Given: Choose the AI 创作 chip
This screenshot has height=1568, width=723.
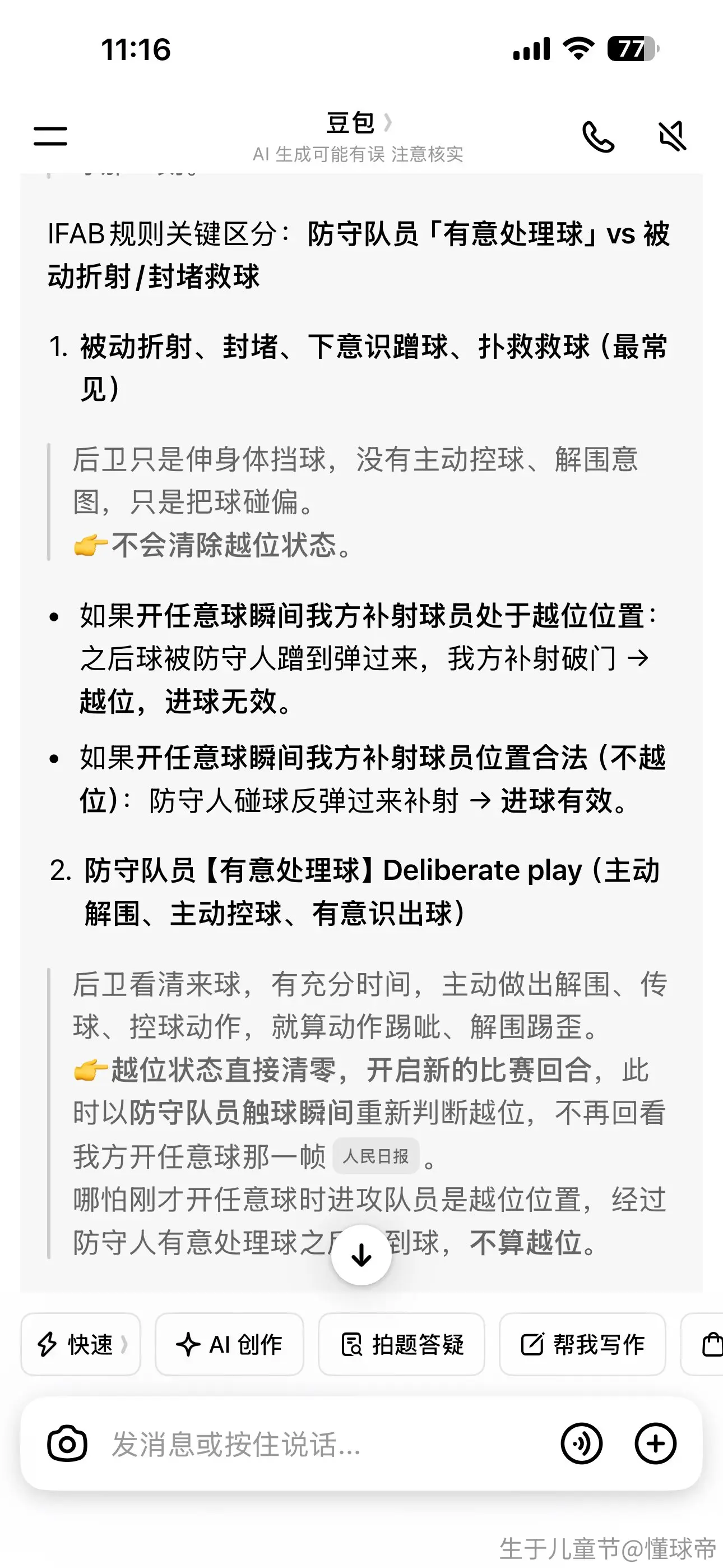Looking at the screenshot, I should tap(229, 1344).
